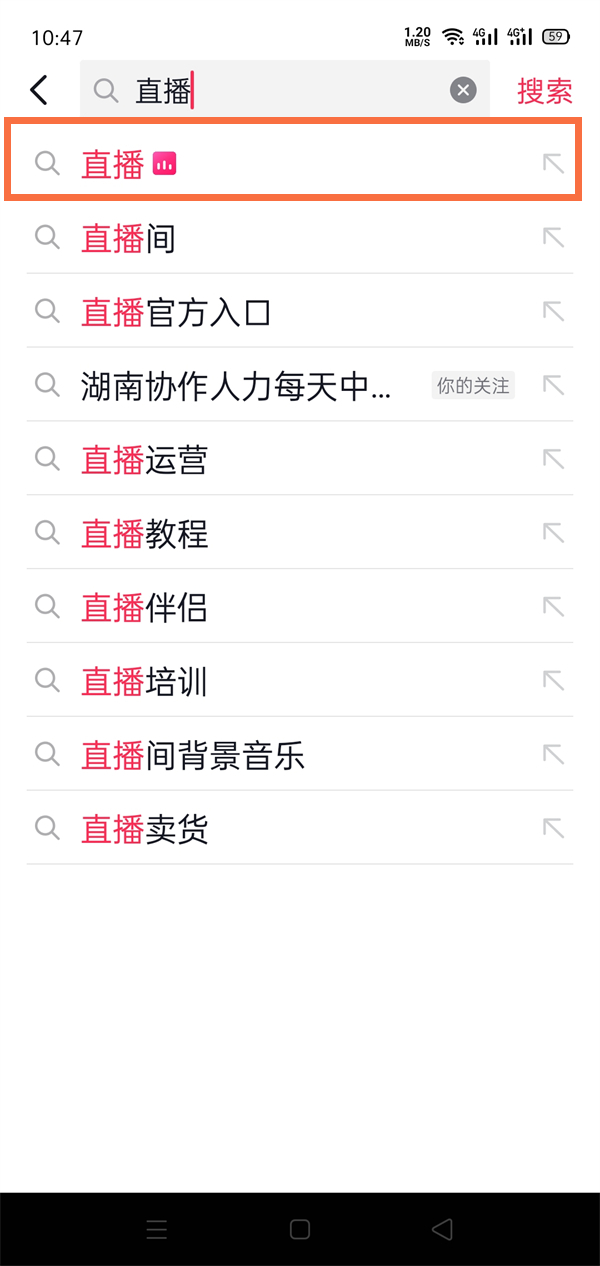Choose the 直播官方入口 suggestion
The image size is (600, 1266).
click(x=176, y=312)
